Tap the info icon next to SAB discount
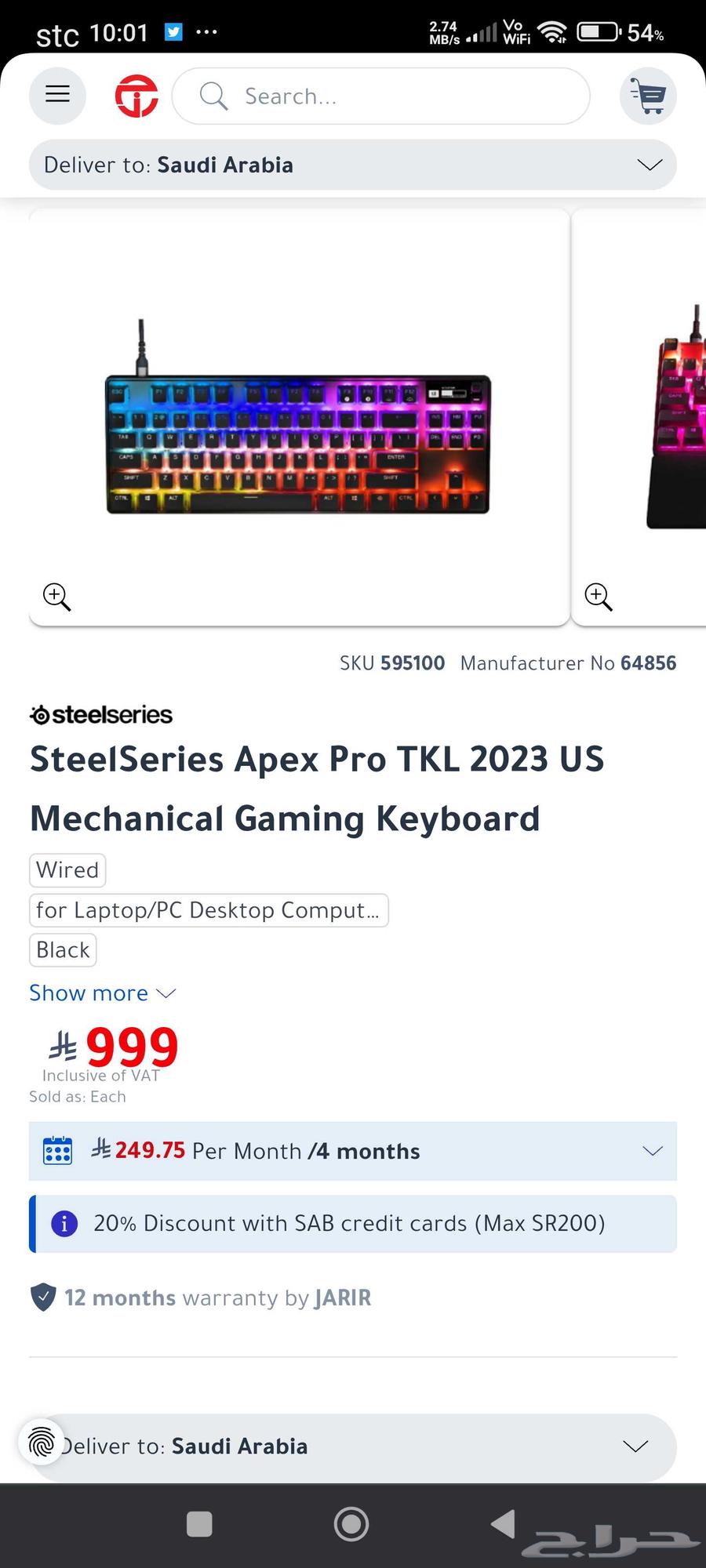This screenshot has width=706, height=1568. (64, 1223)
